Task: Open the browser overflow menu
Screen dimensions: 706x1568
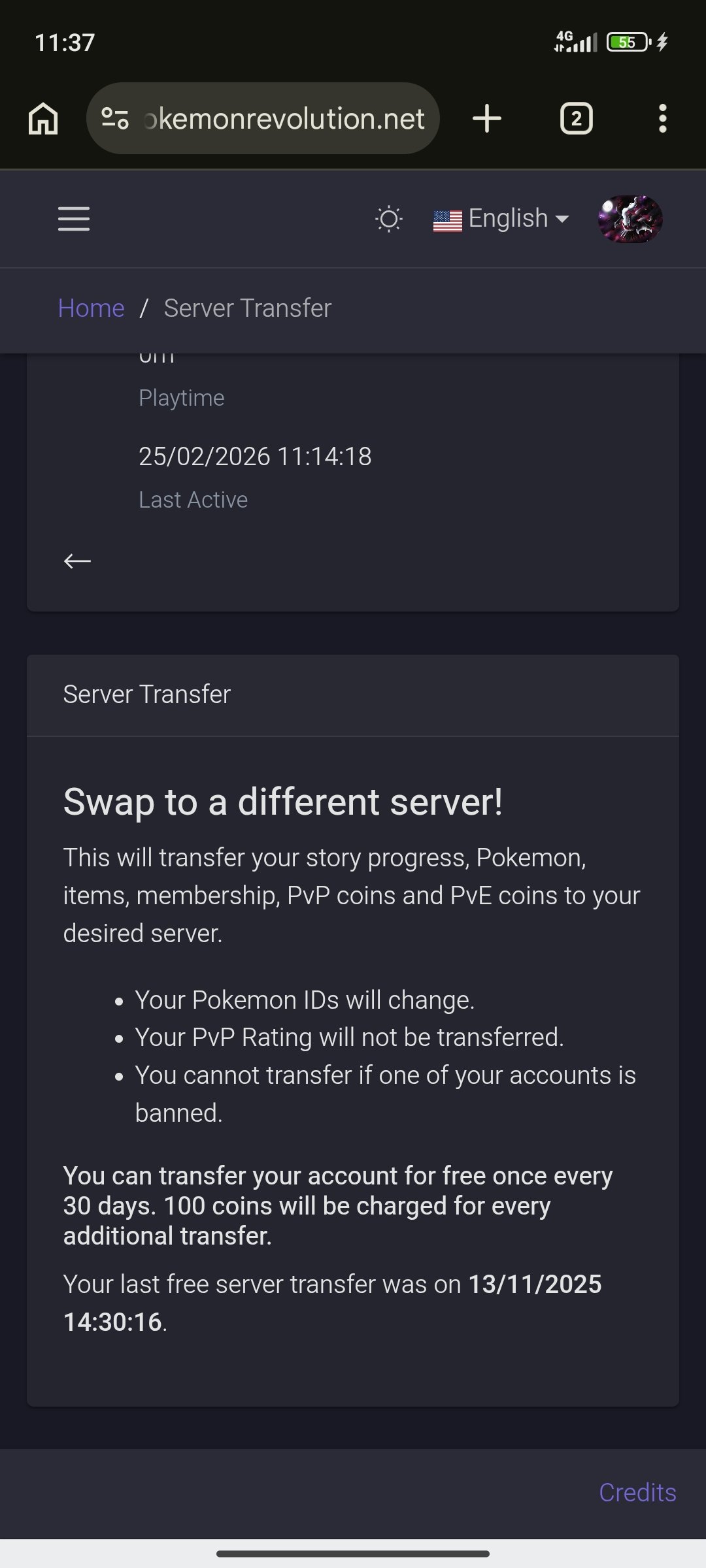Action: pyautogui.click(x=662, y=119)
